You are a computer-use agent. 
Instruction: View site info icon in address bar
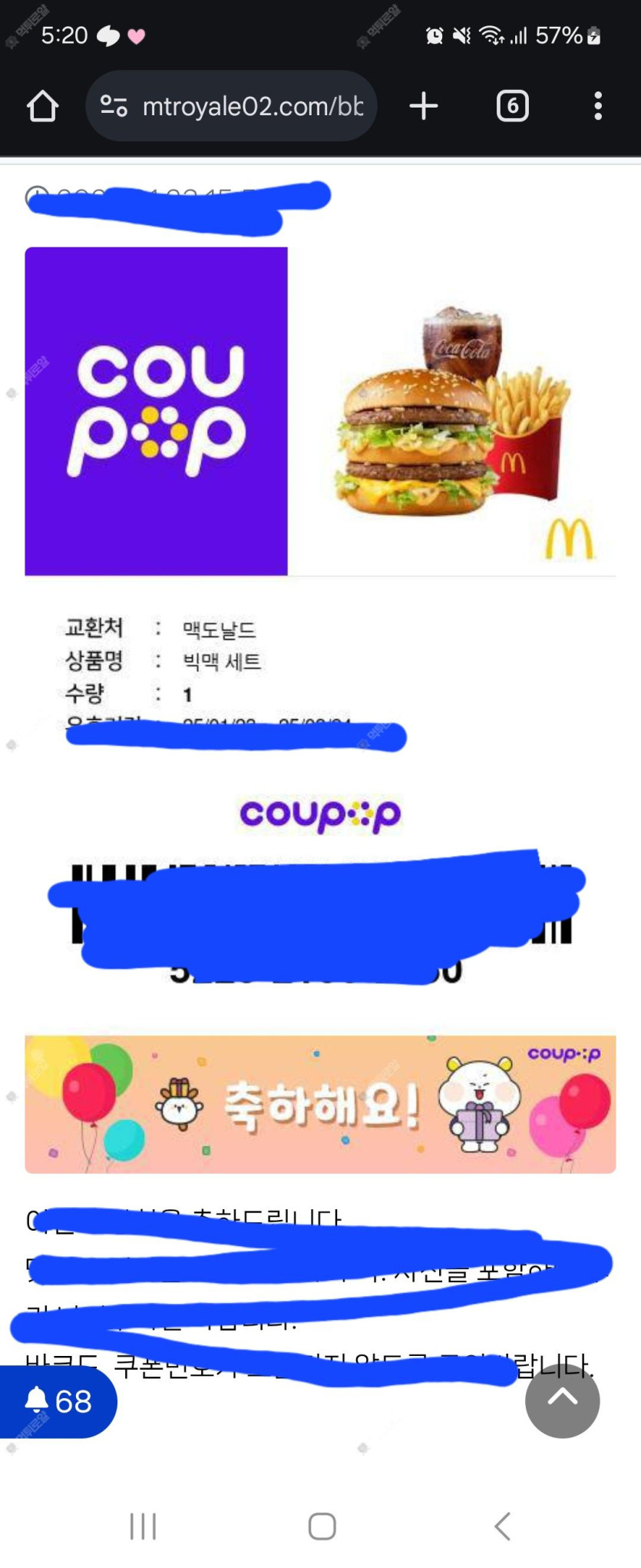click(114, 106)
